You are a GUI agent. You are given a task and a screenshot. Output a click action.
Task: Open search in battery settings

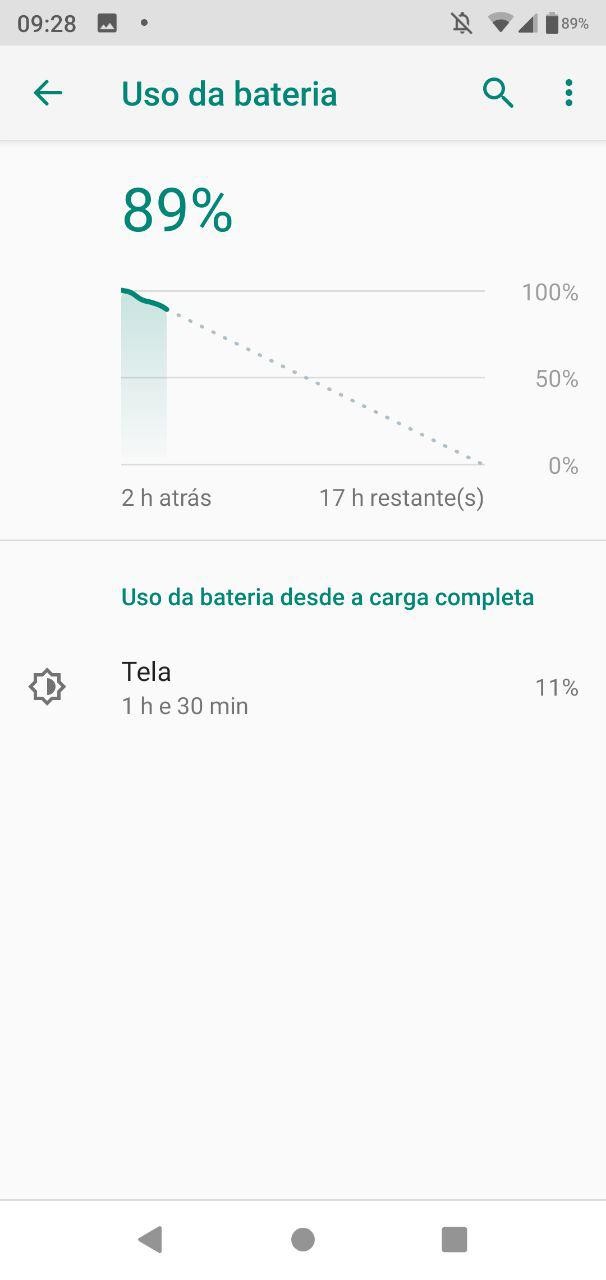498,94
